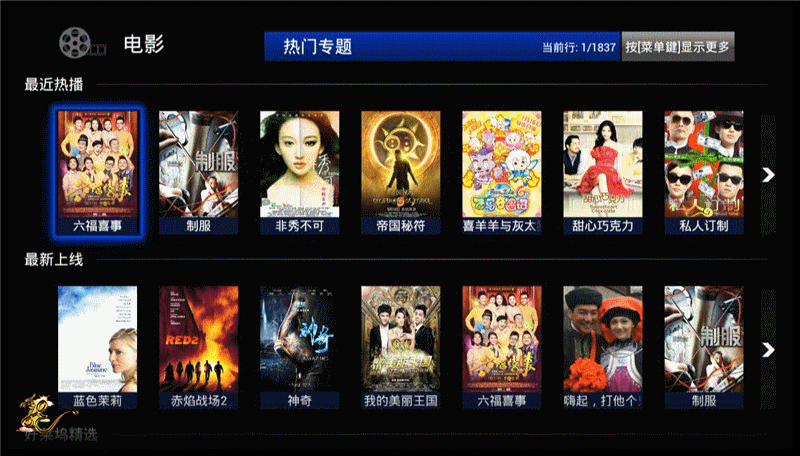Image resolution: width=800 pixels, height=456 pixels.
Task: Tap the 按[菜单键]显示更多 button
Action: coord(677,46)
